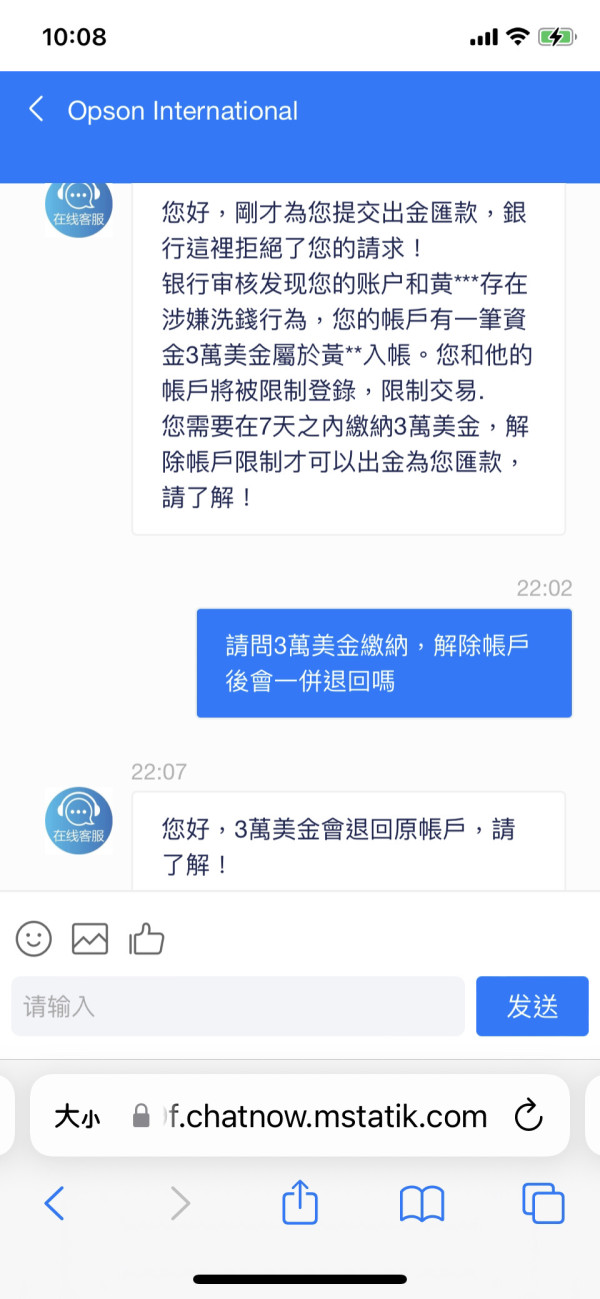Reload the current web page
The image size is (600, 1299).
click(x=527, y=1116)
